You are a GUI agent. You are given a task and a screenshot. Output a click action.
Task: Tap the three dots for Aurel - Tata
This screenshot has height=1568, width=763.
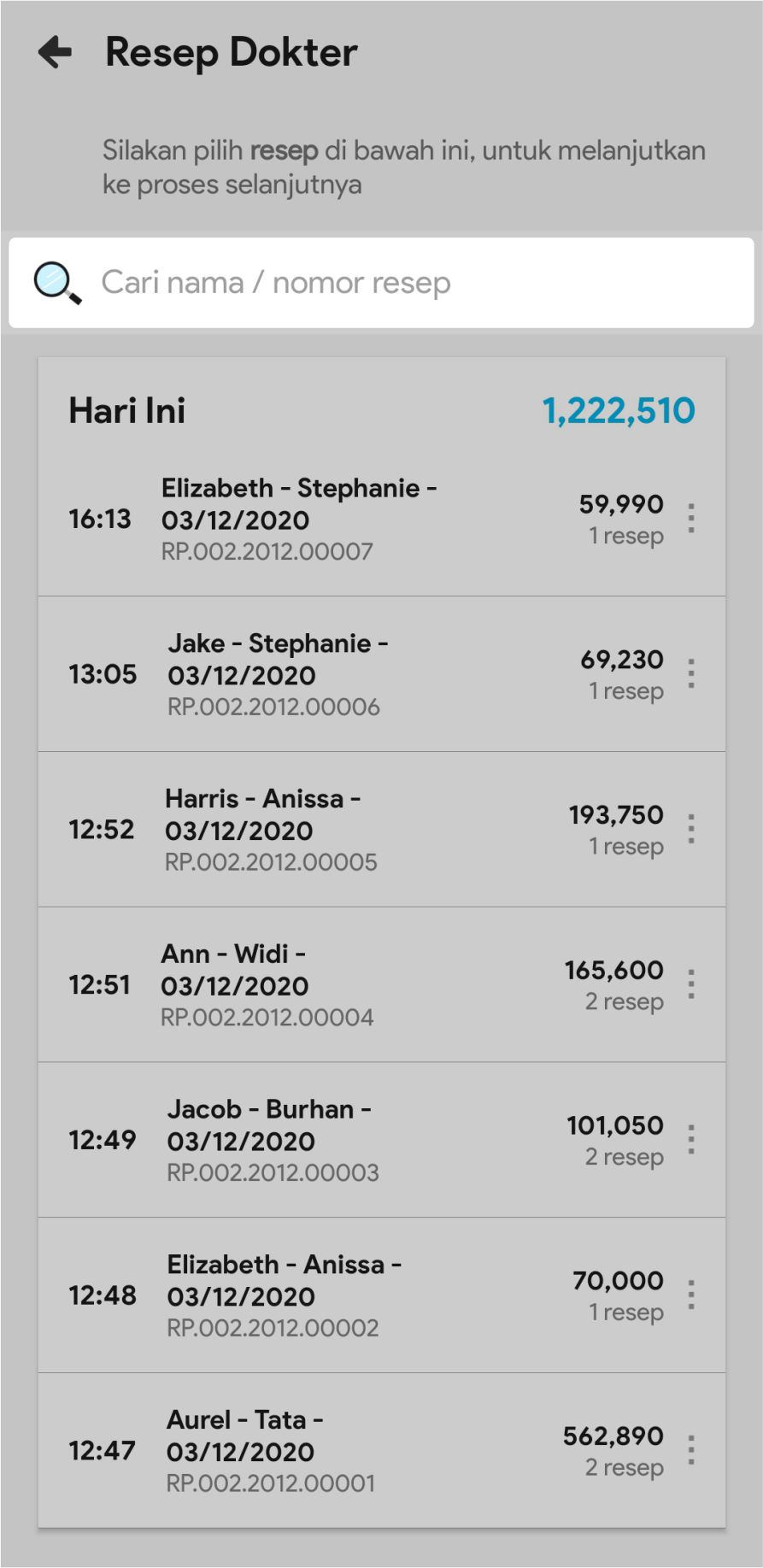(x=691, y=1451)
